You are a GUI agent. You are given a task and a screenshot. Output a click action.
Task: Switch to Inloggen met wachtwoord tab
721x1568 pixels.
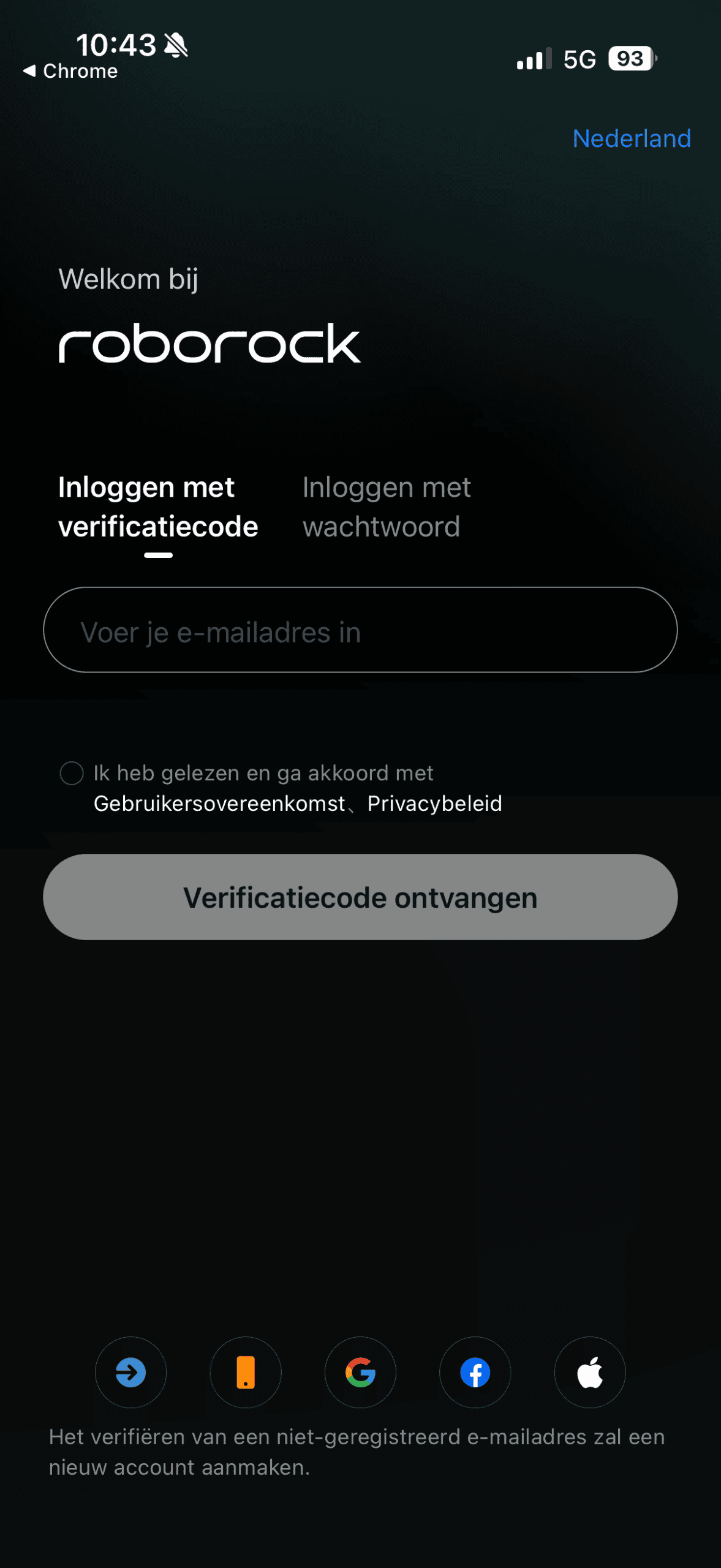[x=386, y=507]
